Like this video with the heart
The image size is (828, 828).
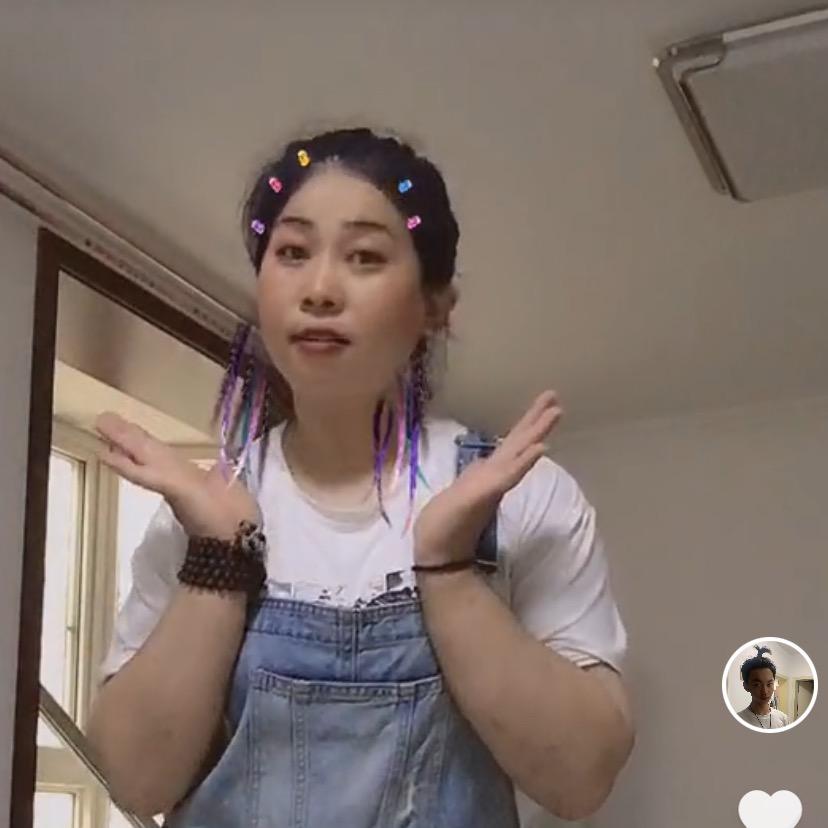pos(769,809)
